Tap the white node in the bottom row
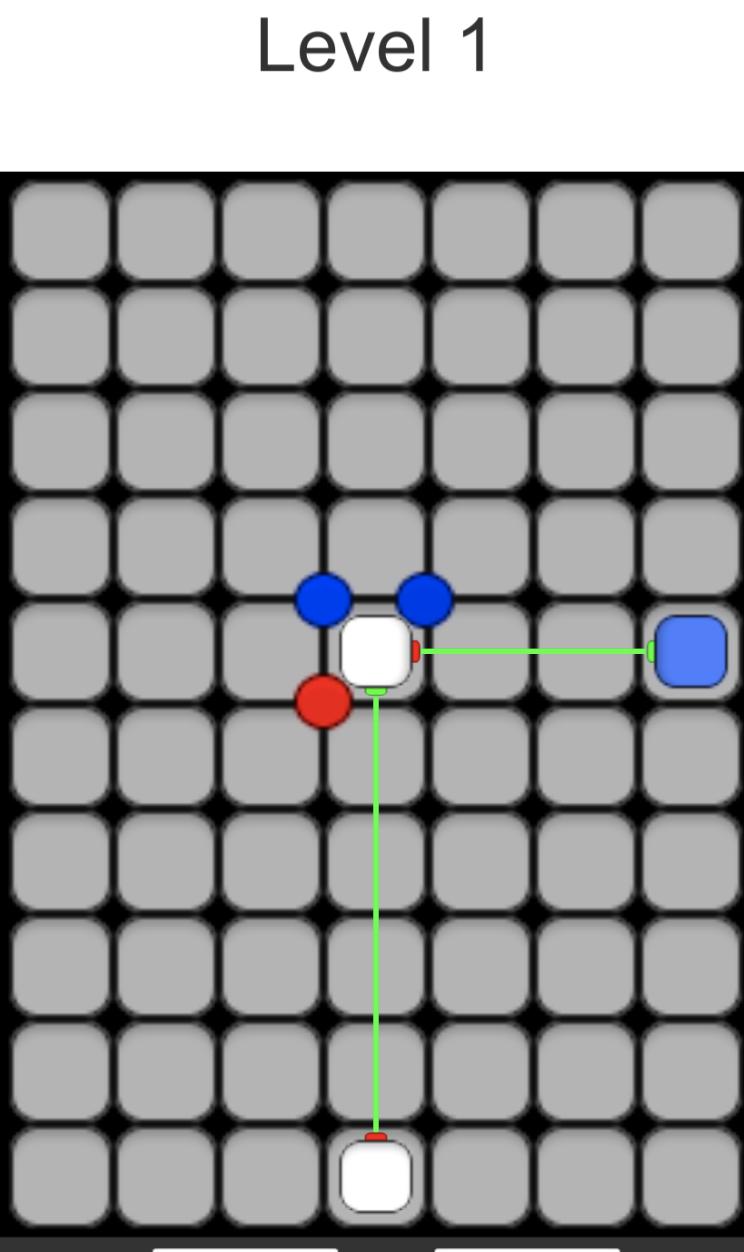 [375, 1176]
